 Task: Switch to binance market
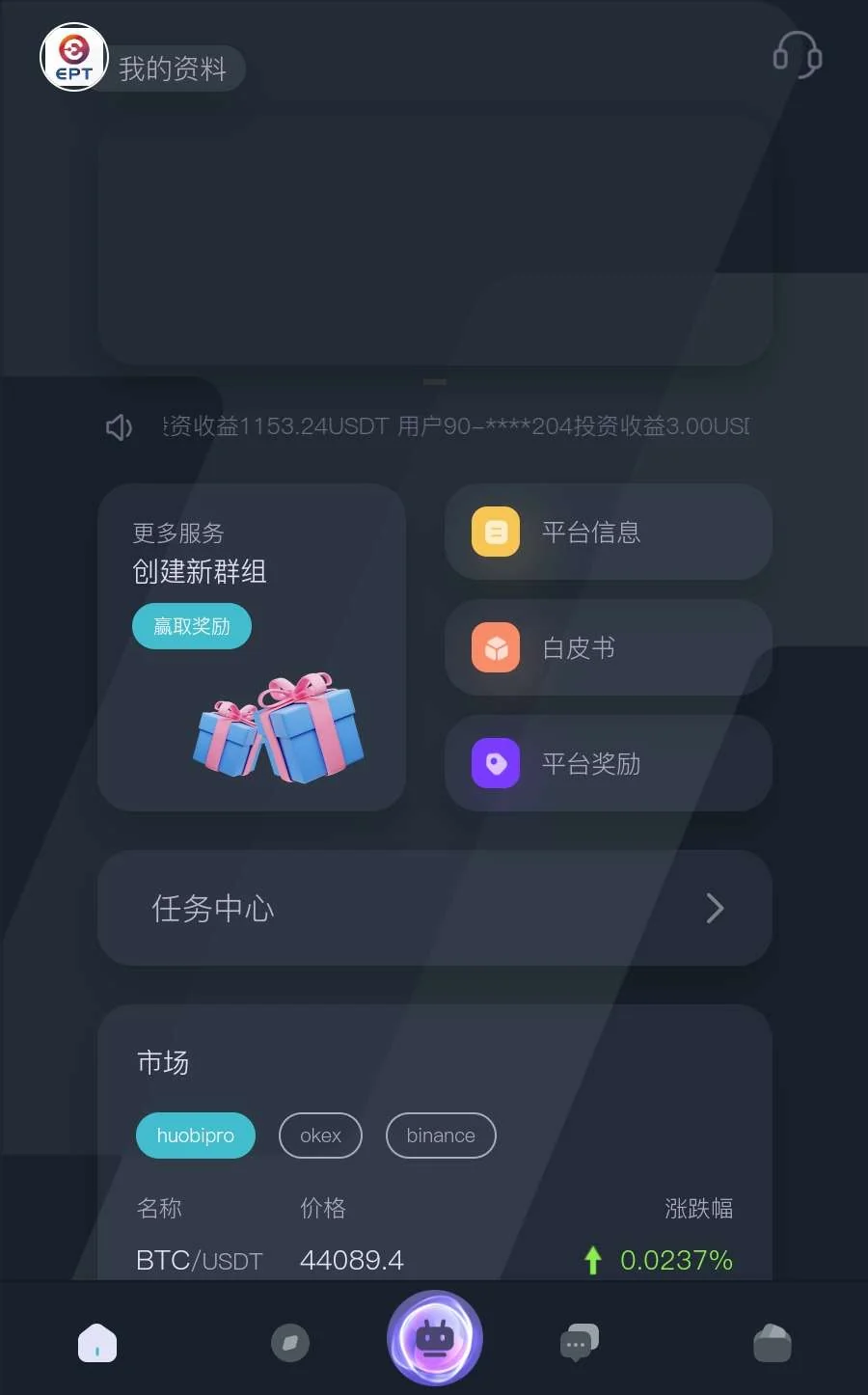(x=441, y=1135)
